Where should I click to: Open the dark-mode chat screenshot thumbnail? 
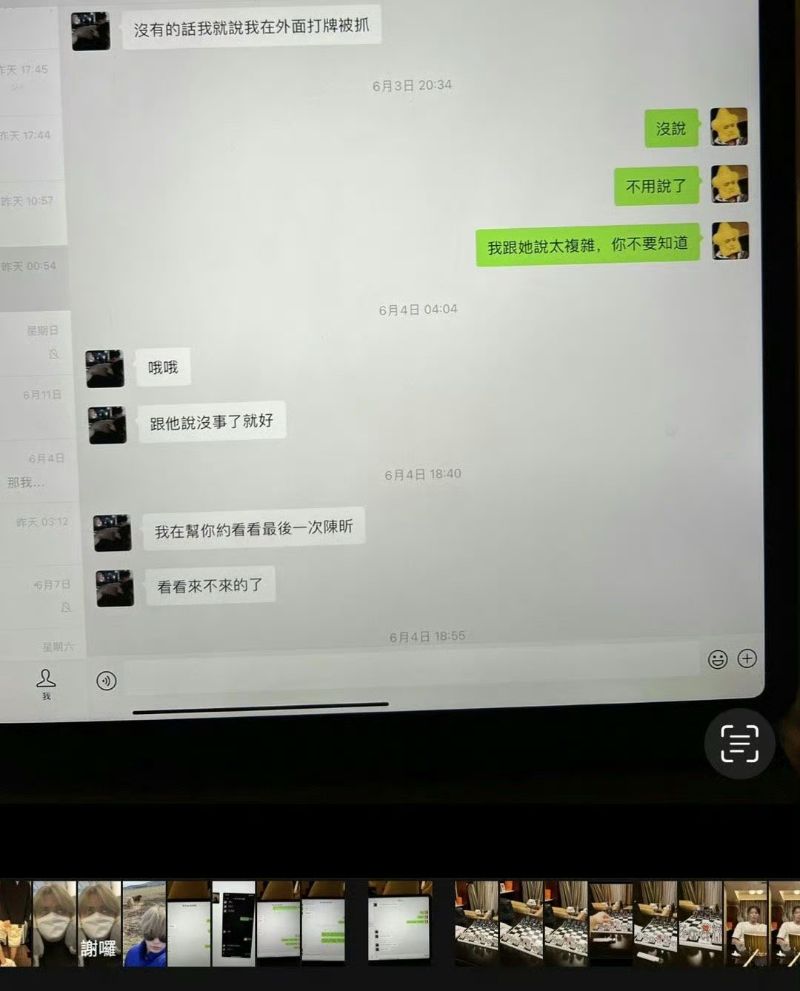click(233, 923)
